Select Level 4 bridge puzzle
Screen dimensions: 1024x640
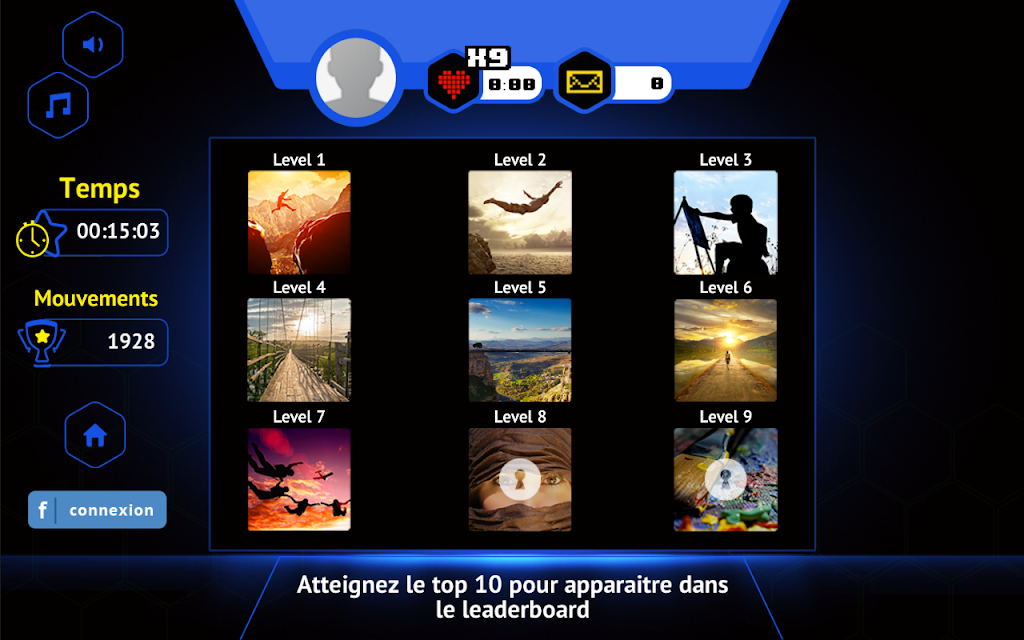pos(299,350)
